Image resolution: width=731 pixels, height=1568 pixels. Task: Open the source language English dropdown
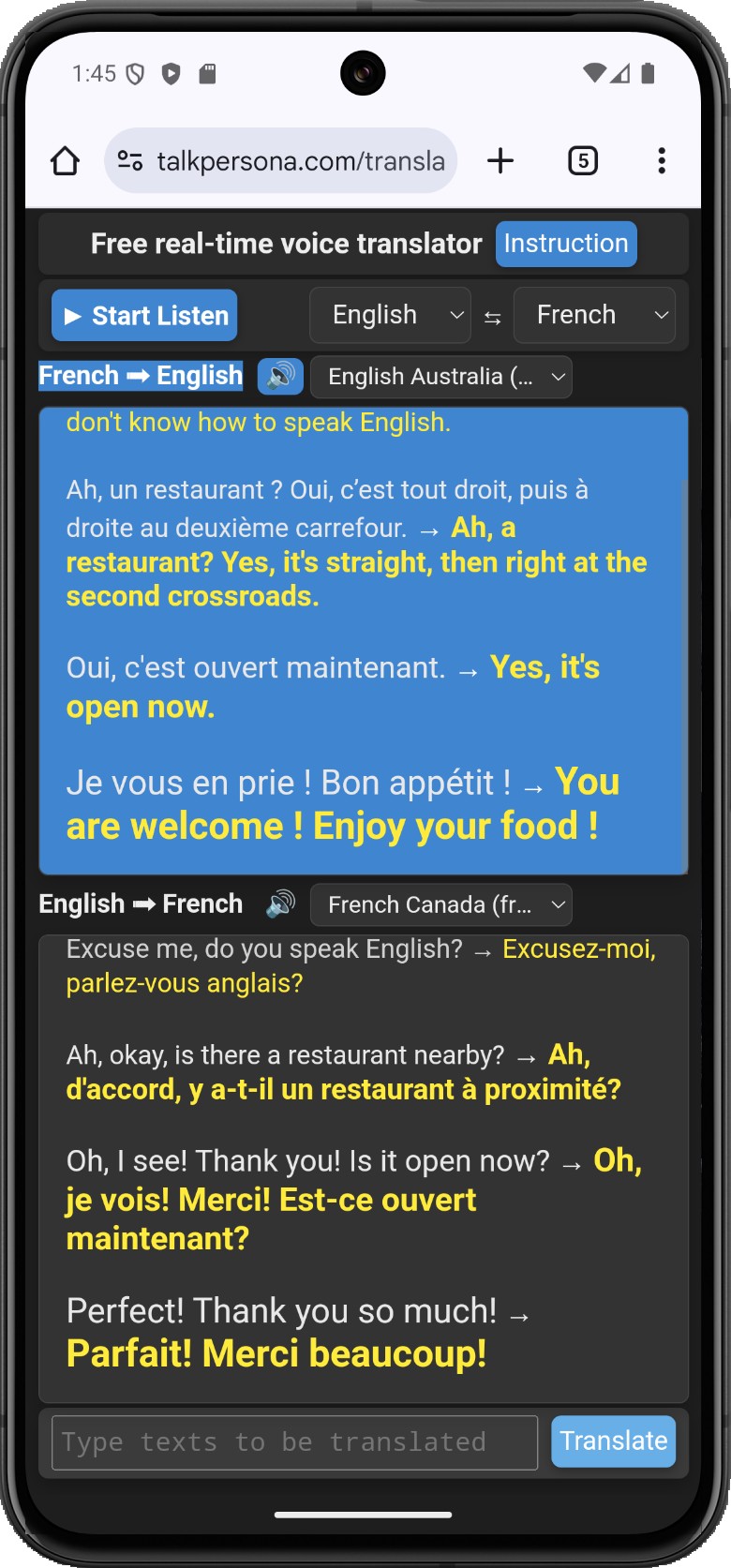pos(389,315)
